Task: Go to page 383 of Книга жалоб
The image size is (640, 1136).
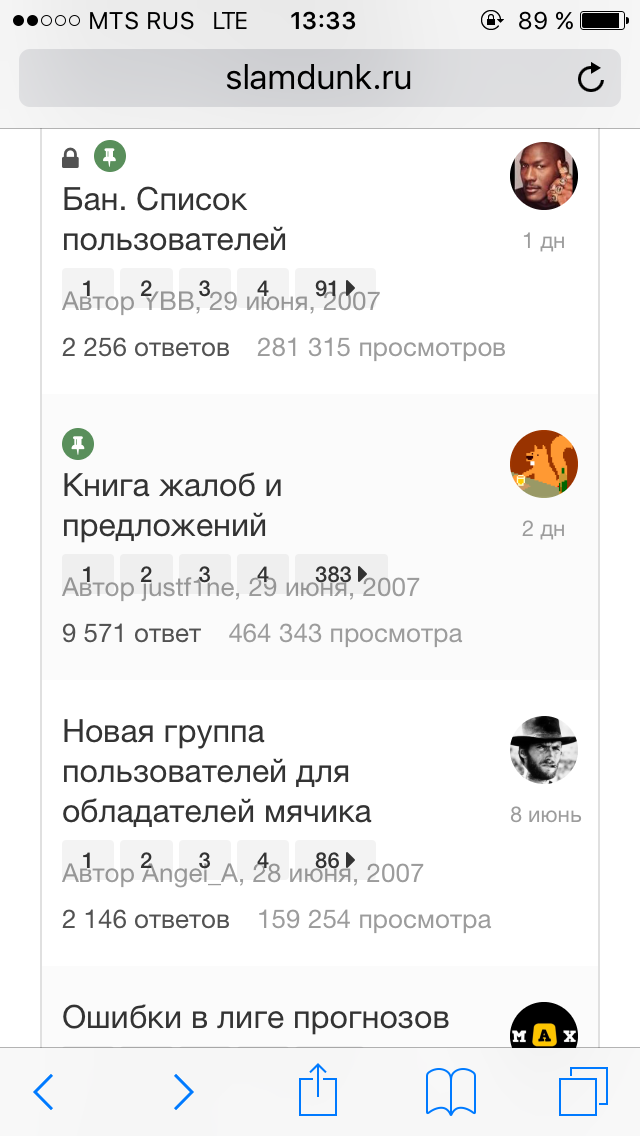Action: click(x=341, y=574)
